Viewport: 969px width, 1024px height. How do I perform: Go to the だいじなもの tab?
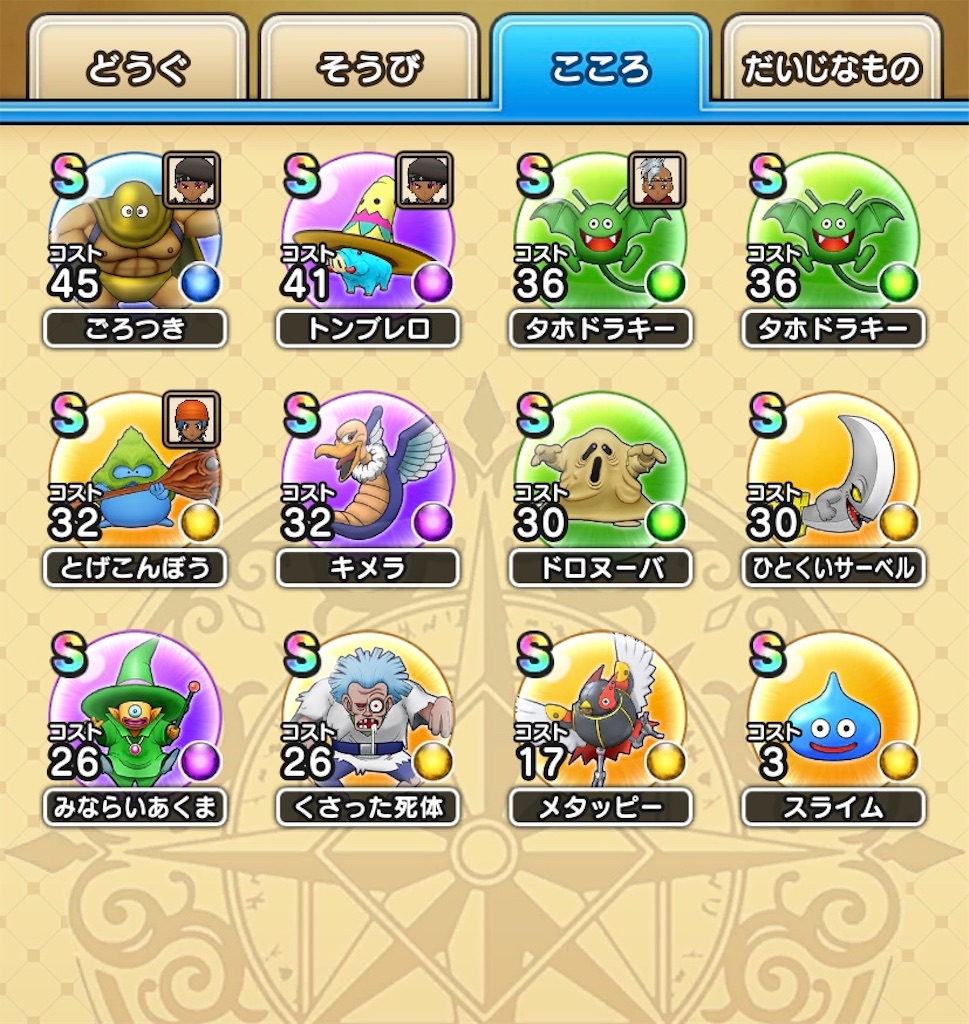coord(832,68)
